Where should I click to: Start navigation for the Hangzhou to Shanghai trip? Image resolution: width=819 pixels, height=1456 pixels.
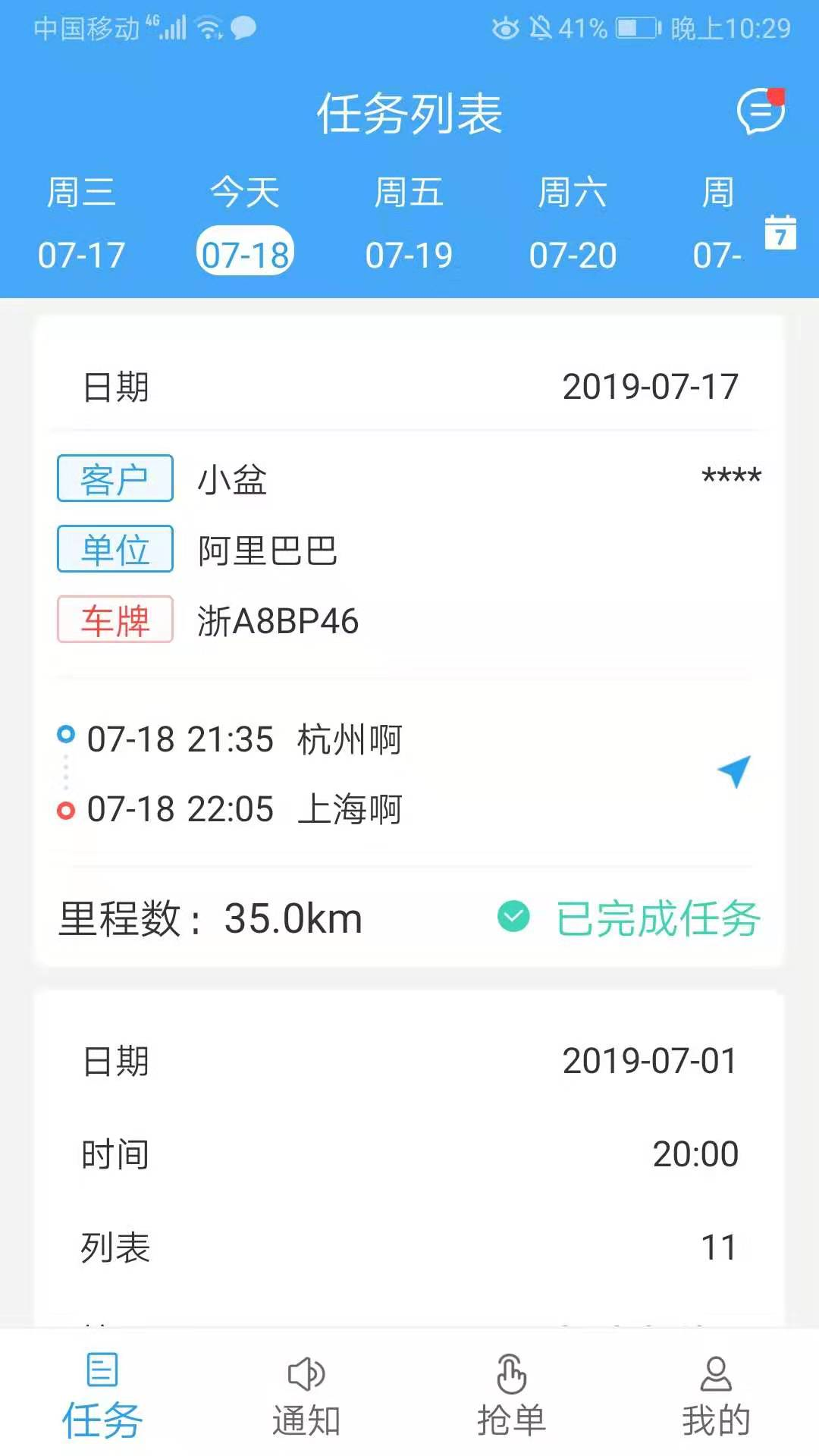click(x=733, y=771)
